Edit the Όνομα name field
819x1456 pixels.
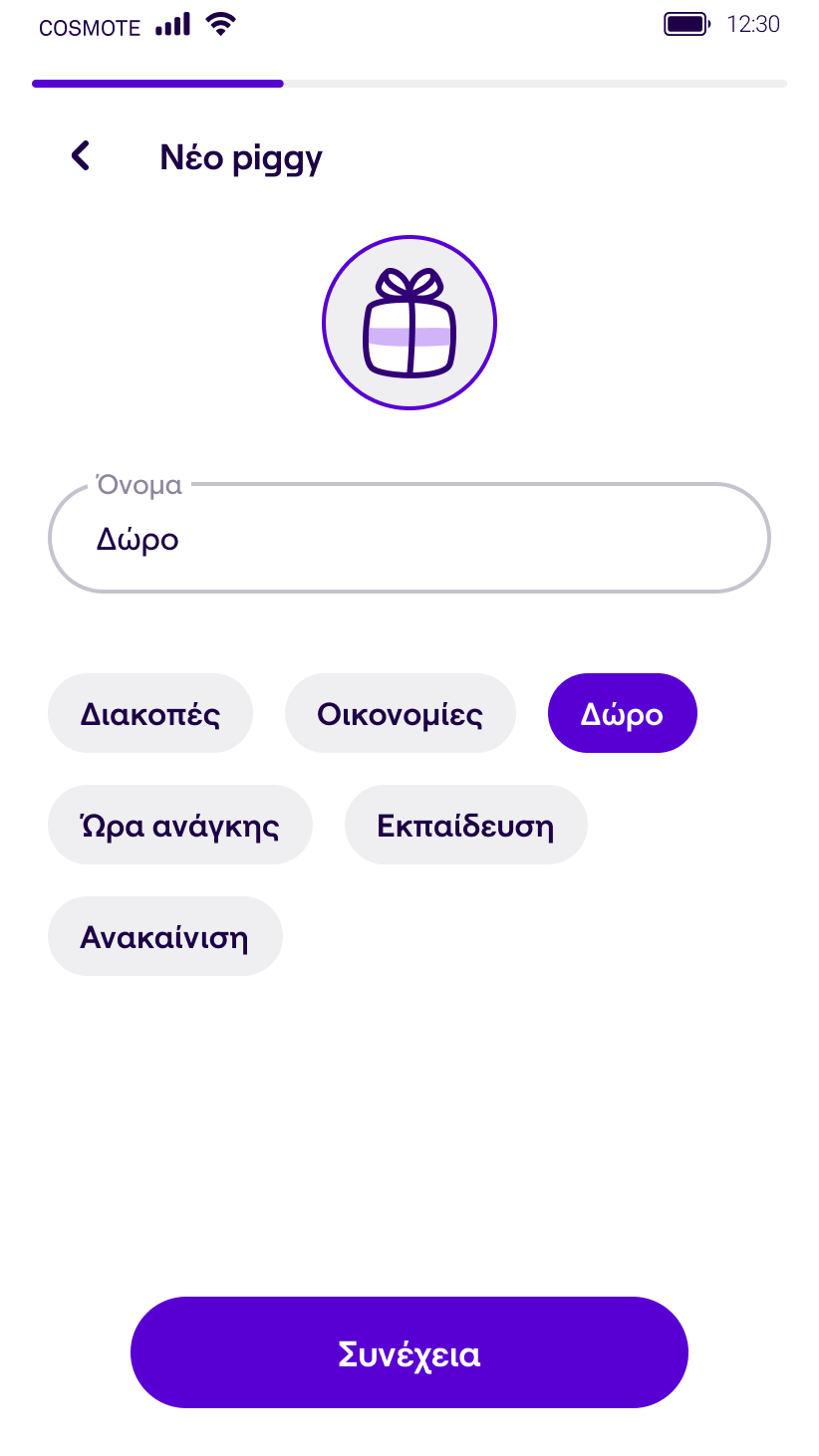click(x=409, y=538)
